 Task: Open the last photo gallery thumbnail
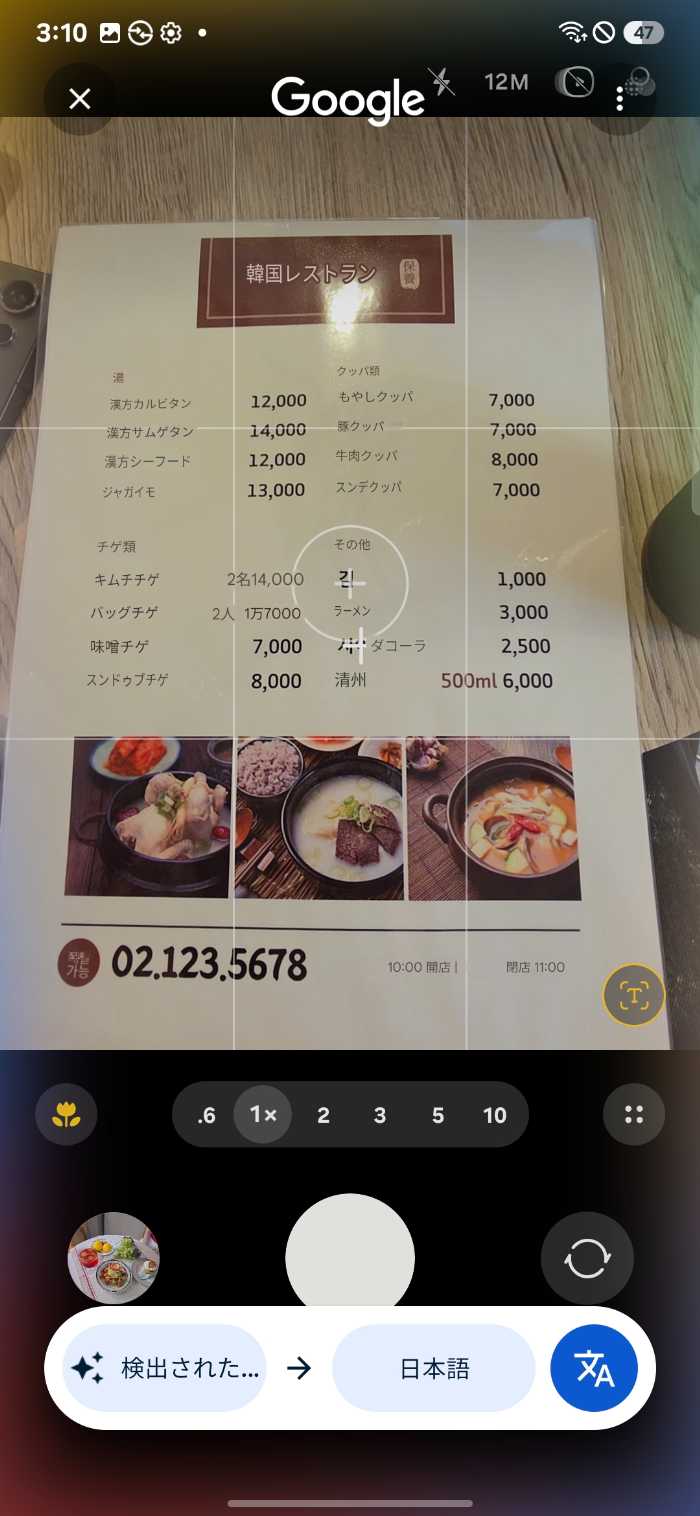(x=113, y=1257)
